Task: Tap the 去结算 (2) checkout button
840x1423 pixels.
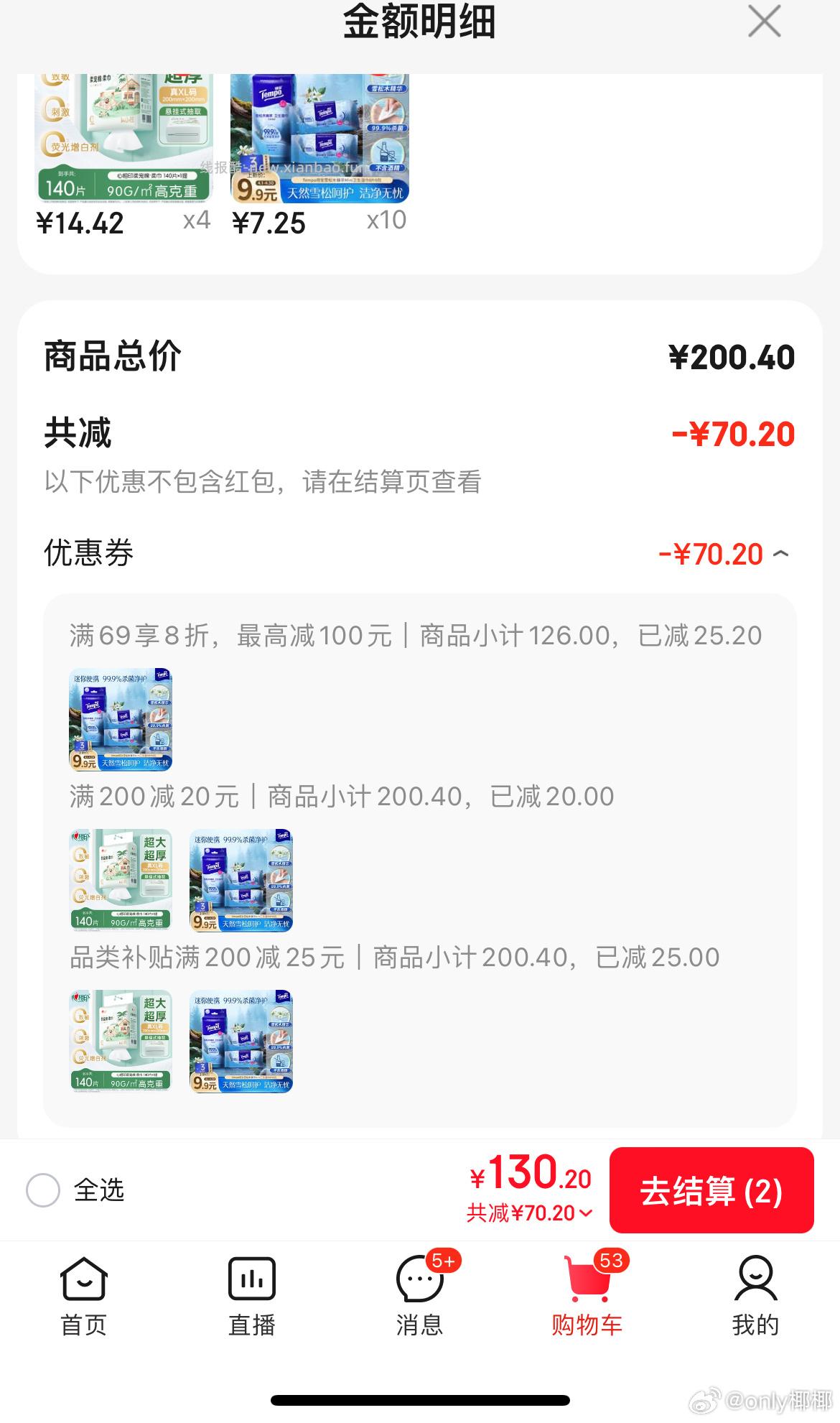Action: point(711,1190)
